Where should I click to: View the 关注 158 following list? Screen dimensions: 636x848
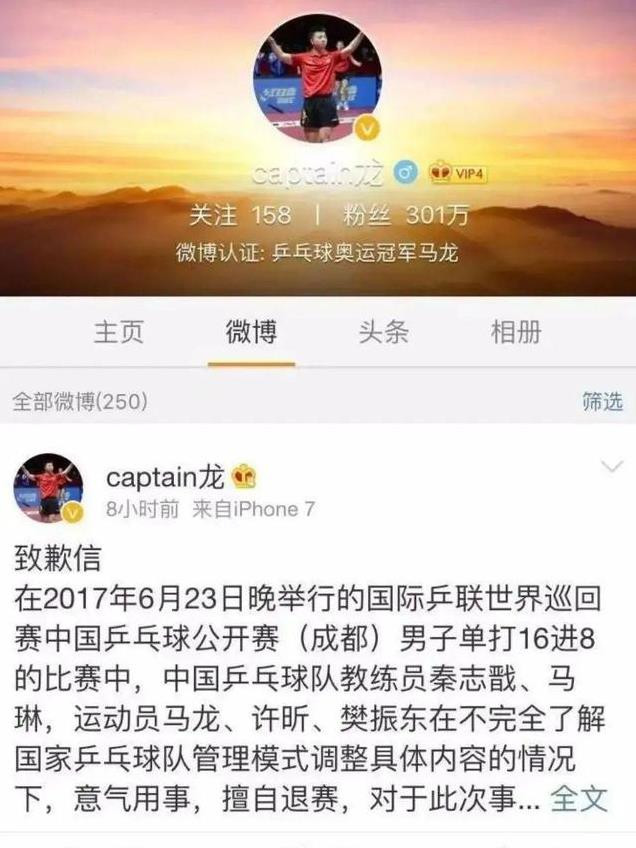coord(240,215)
